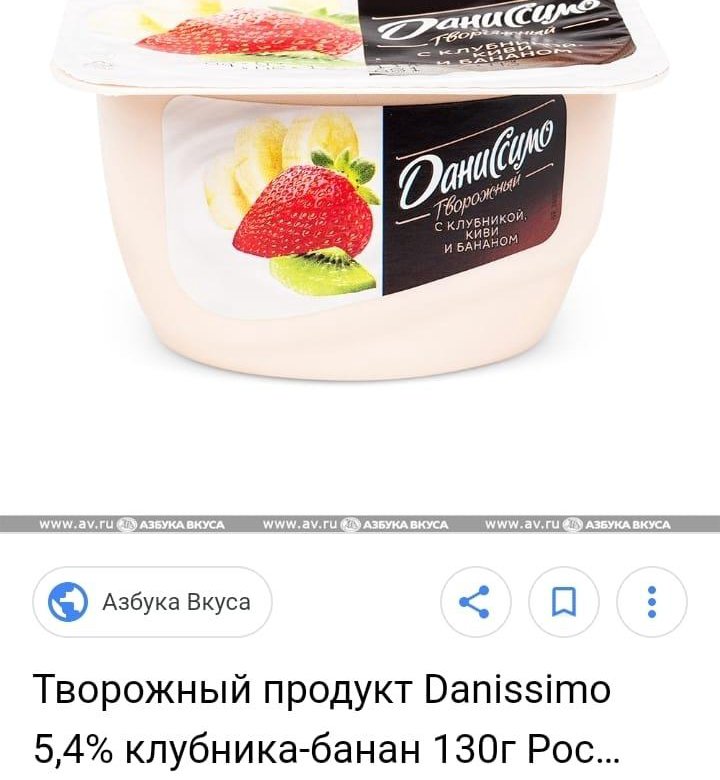This screenshot has width=720, height=780.
Task: Bookmark this image to a collection
Action: tap(564, 602)
